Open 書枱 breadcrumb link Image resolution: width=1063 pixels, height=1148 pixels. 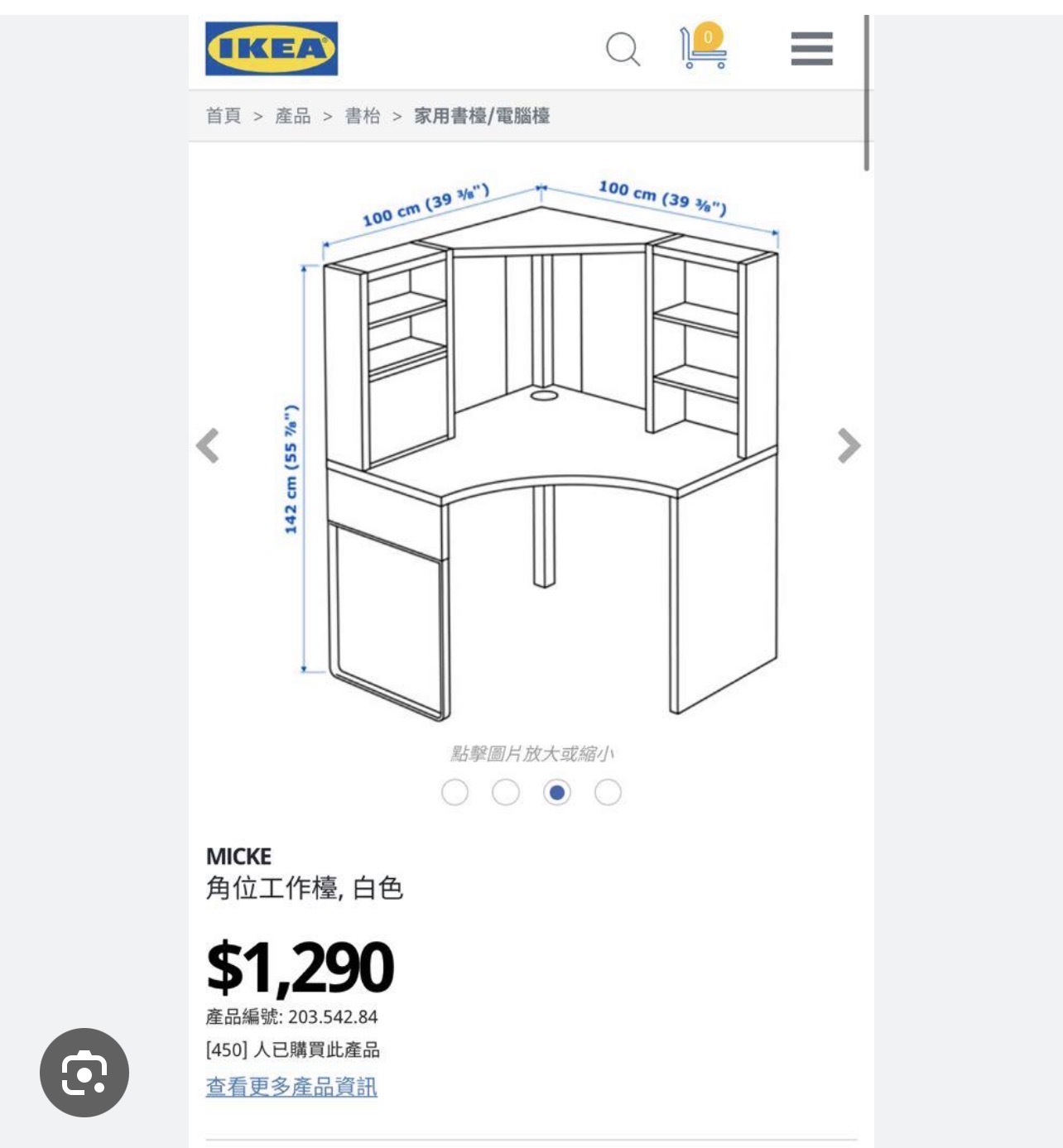(363, 116)
